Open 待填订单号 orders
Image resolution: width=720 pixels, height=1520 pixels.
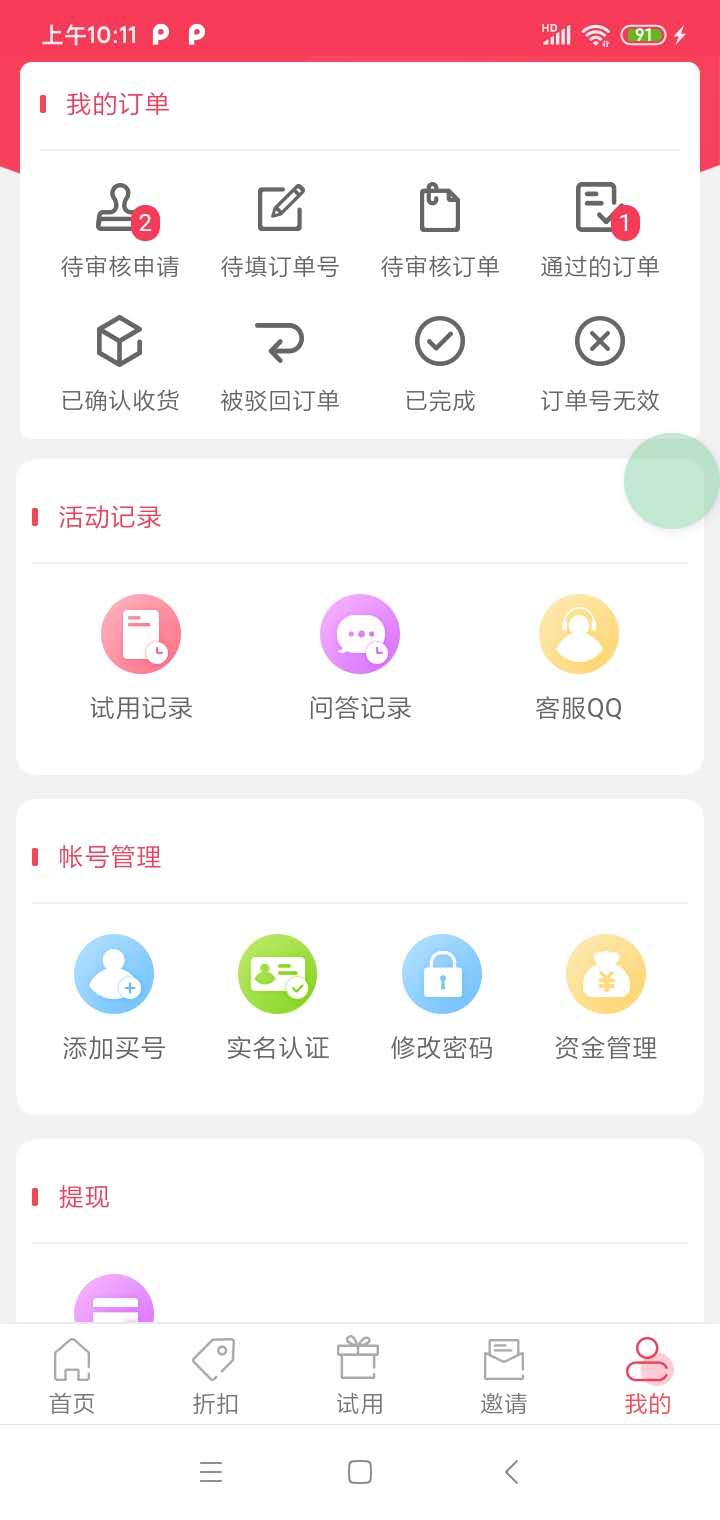click(x=280, y=230)
